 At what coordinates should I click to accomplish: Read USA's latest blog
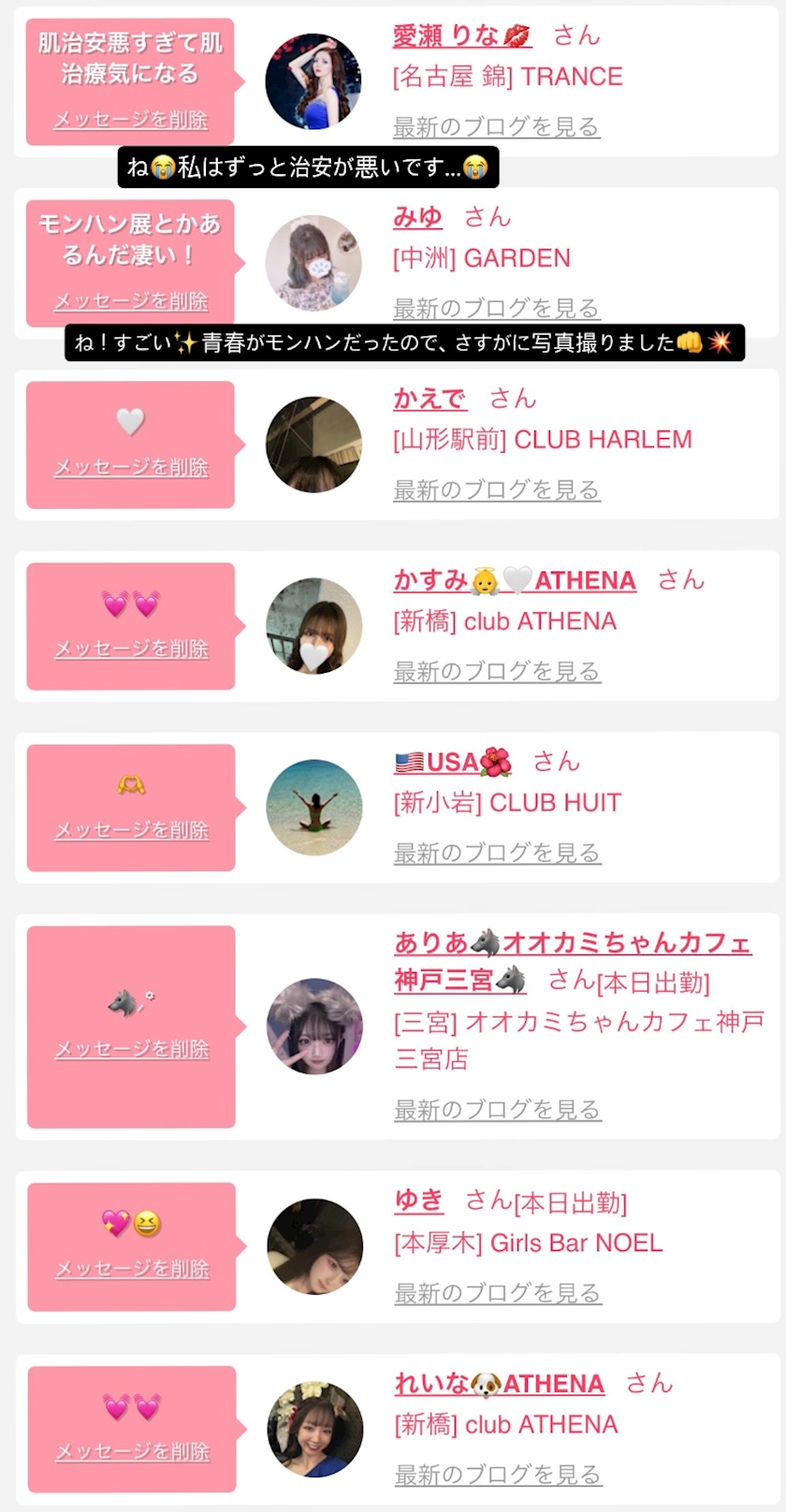[x=497, y=852]
